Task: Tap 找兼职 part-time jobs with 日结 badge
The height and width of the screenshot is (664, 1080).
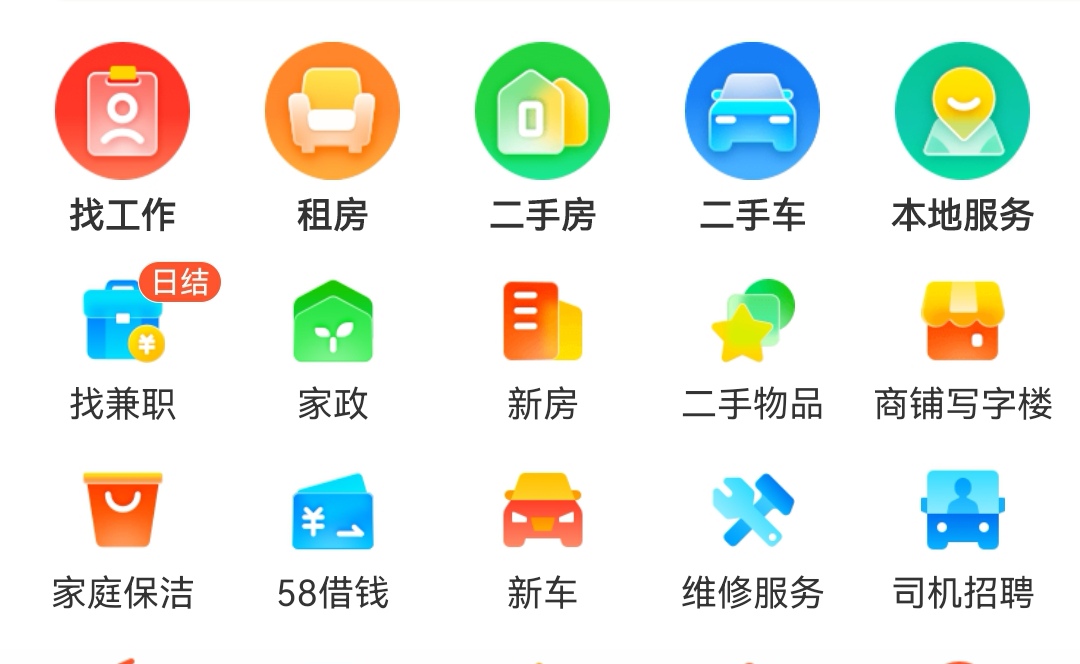Action: pyautogui.click(x=124, y=322)
